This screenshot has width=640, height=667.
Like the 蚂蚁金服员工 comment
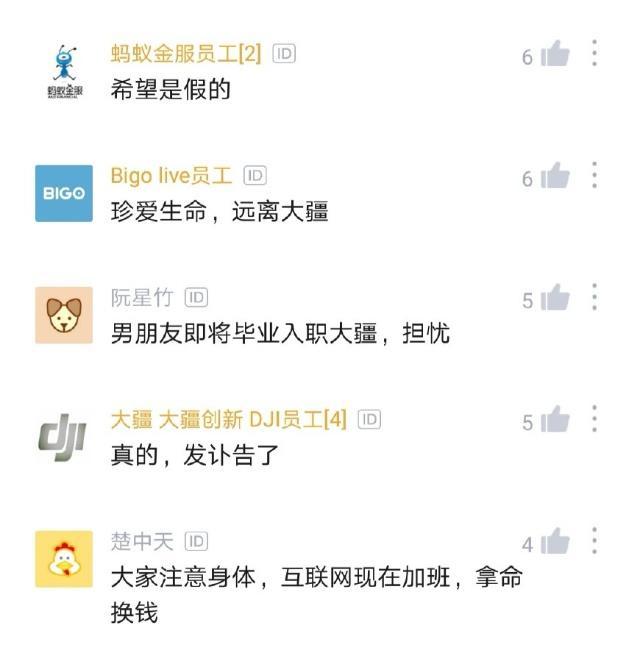555,55
